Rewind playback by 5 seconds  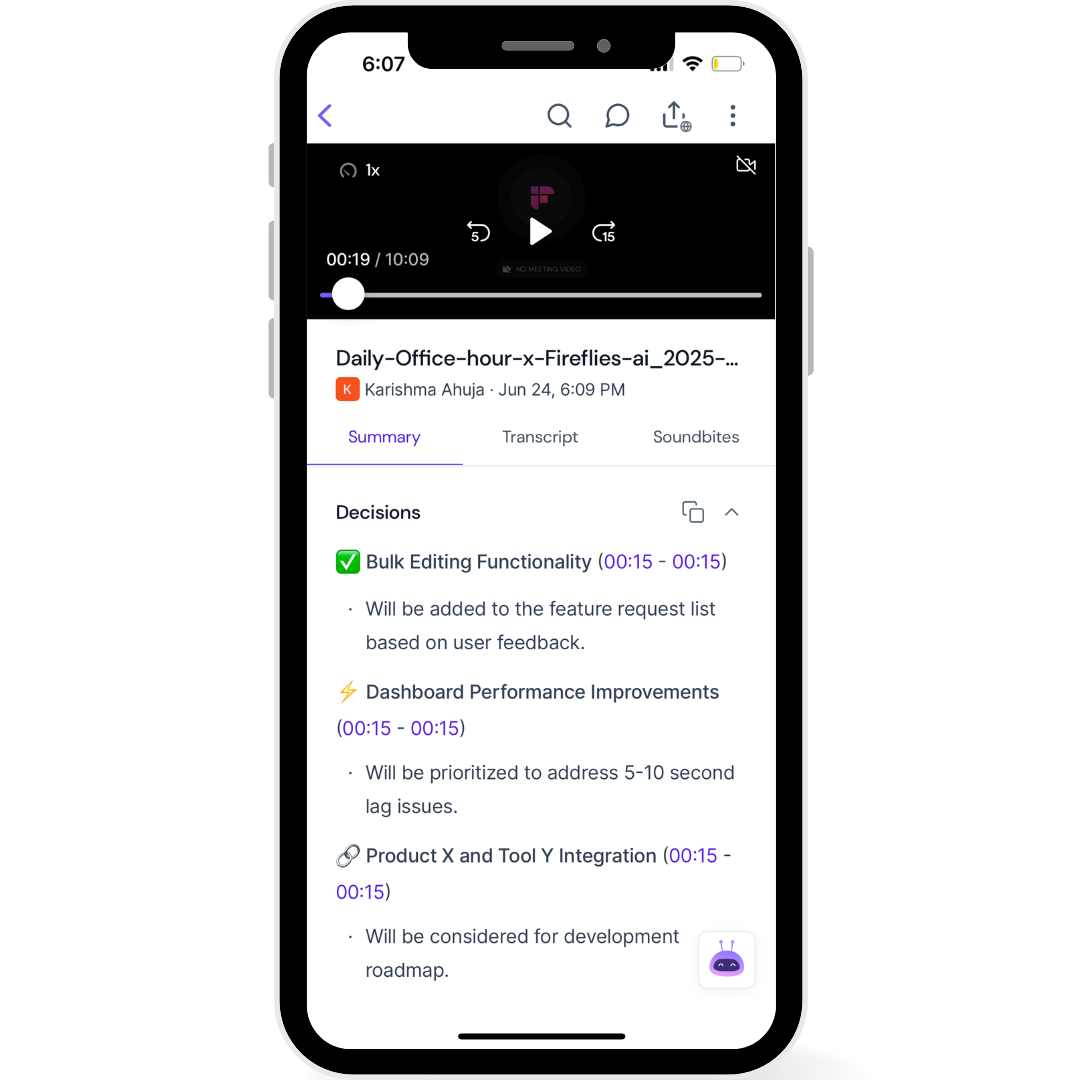point(478,233)
